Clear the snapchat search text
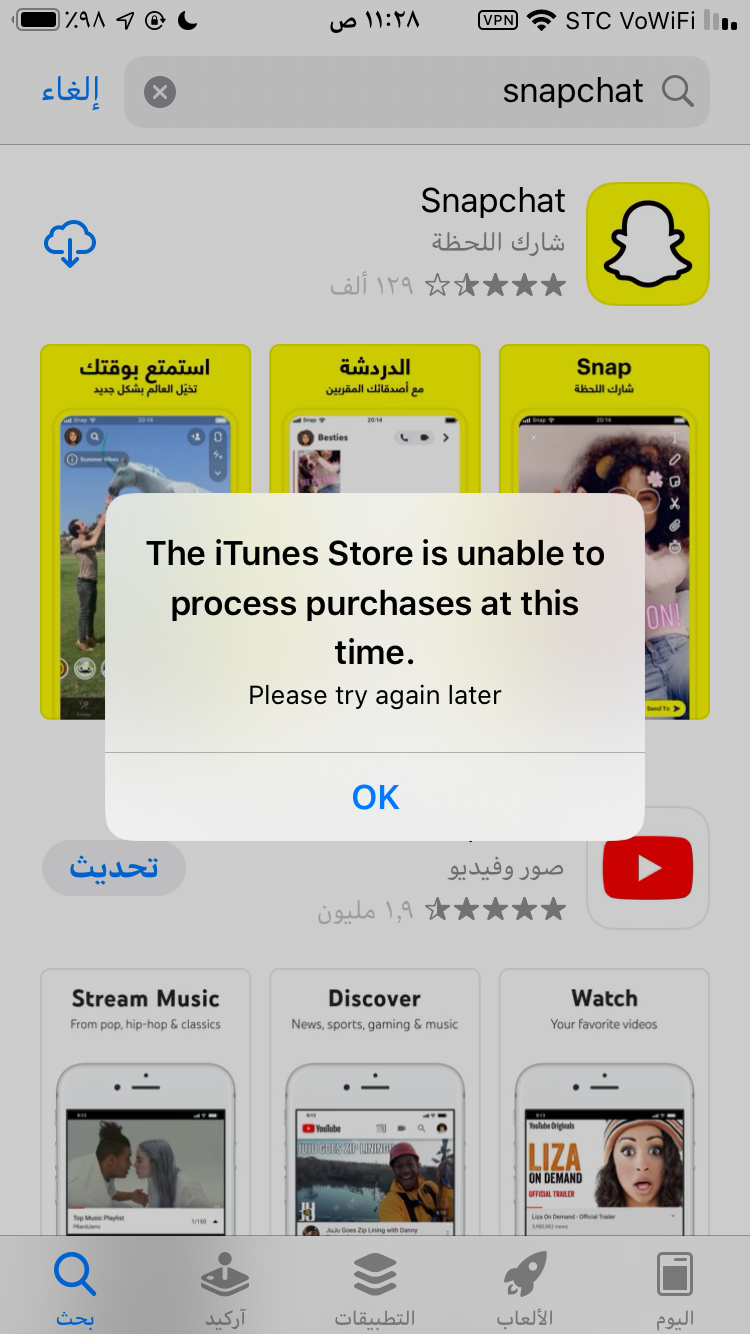The image size is (750, 1334). 160,93
